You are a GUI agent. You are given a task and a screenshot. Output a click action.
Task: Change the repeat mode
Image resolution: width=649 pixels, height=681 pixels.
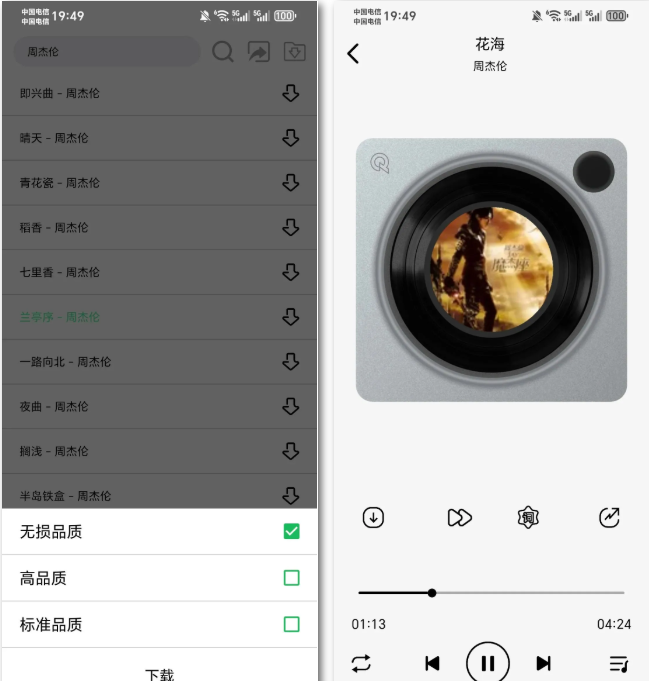(362, 663)
